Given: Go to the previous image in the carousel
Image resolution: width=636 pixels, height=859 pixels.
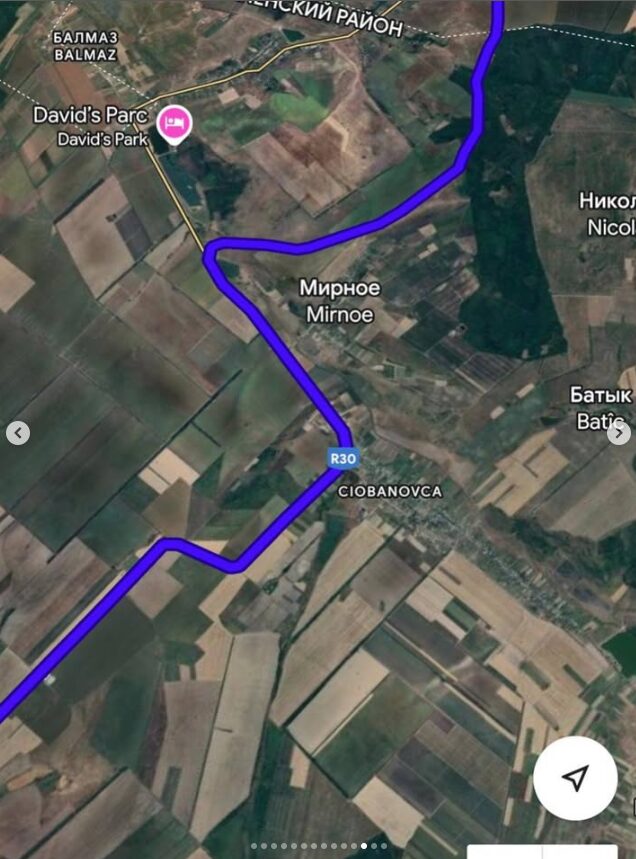Looking at the screenshot, I should pos(18,433).
